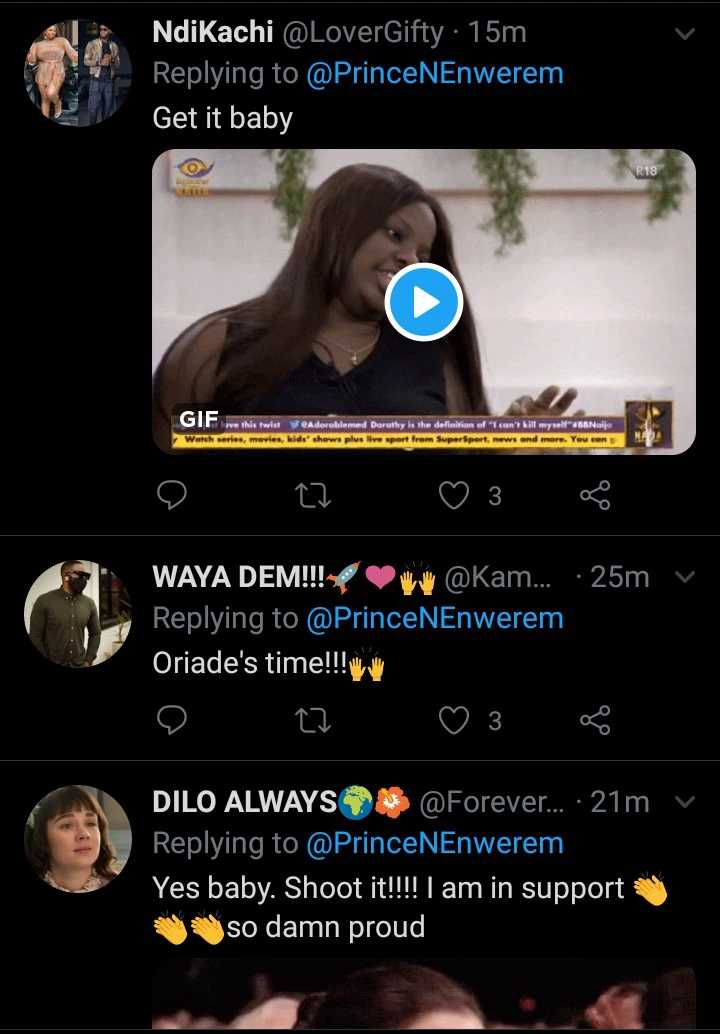Open @PrinceNEnwerem link in WAYA DEM's reply
Screen dimensions: 720x1034
[x=435, y=618]
